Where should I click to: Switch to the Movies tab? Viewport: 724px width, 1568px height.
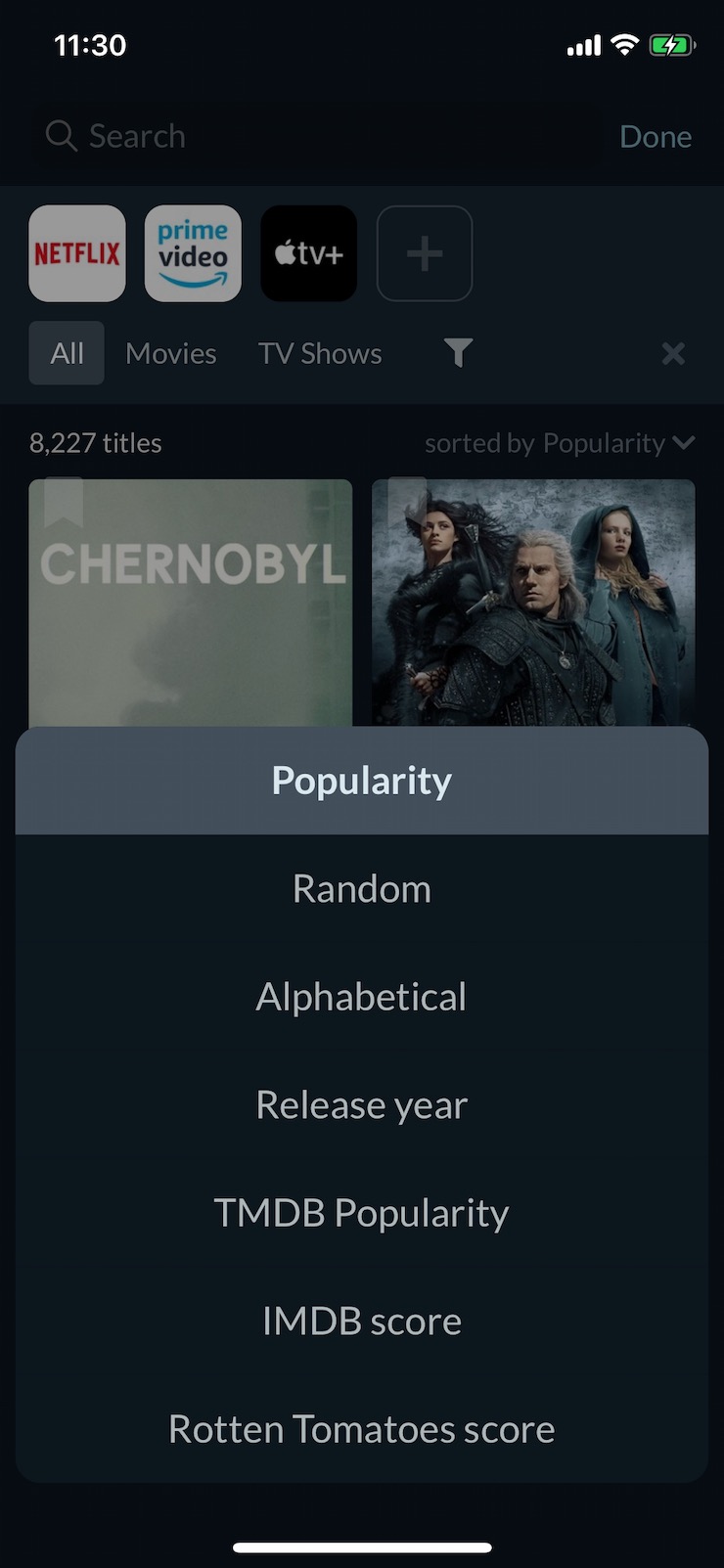click(x=170, y=353)
